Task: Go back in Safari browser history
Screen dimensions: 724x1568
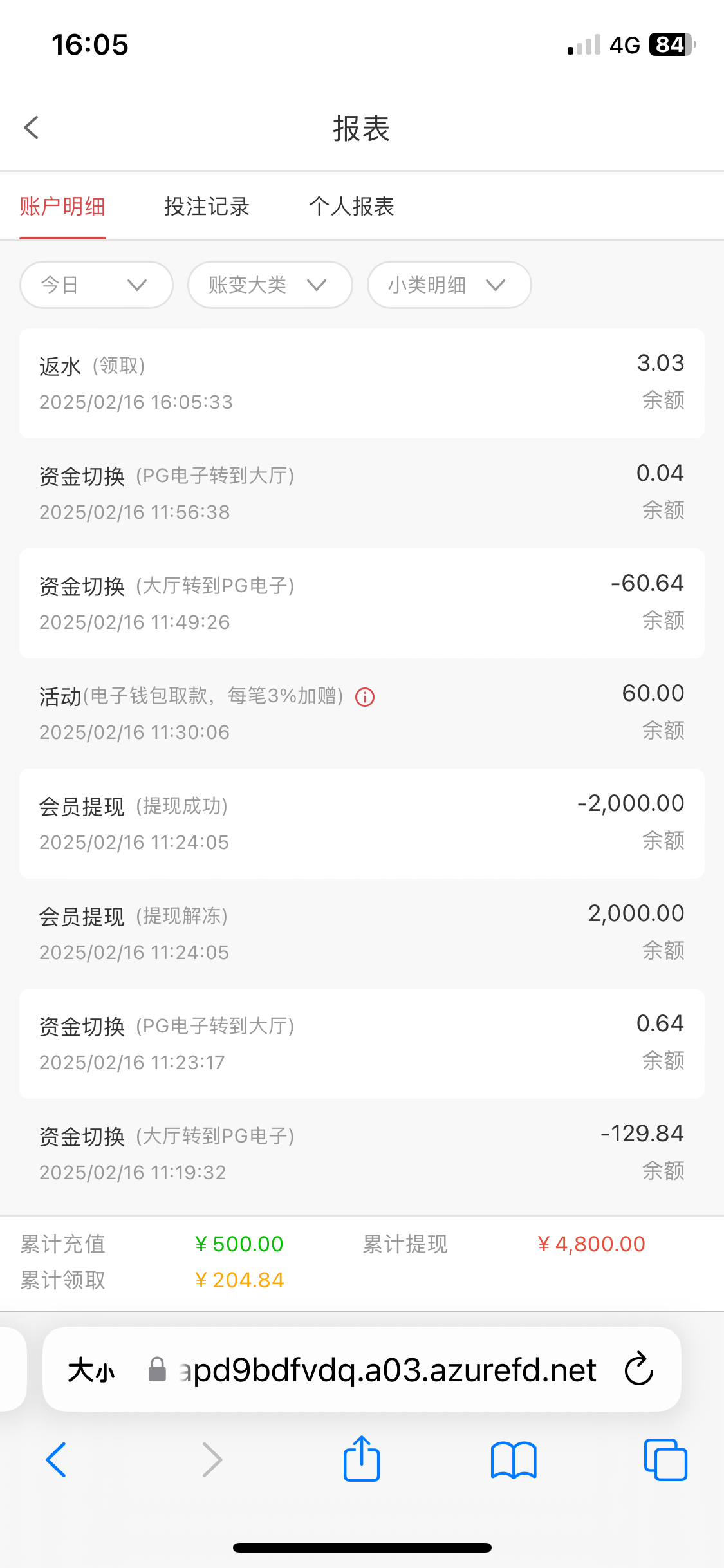Action: pyautogui.click(x=57, y=1459)
